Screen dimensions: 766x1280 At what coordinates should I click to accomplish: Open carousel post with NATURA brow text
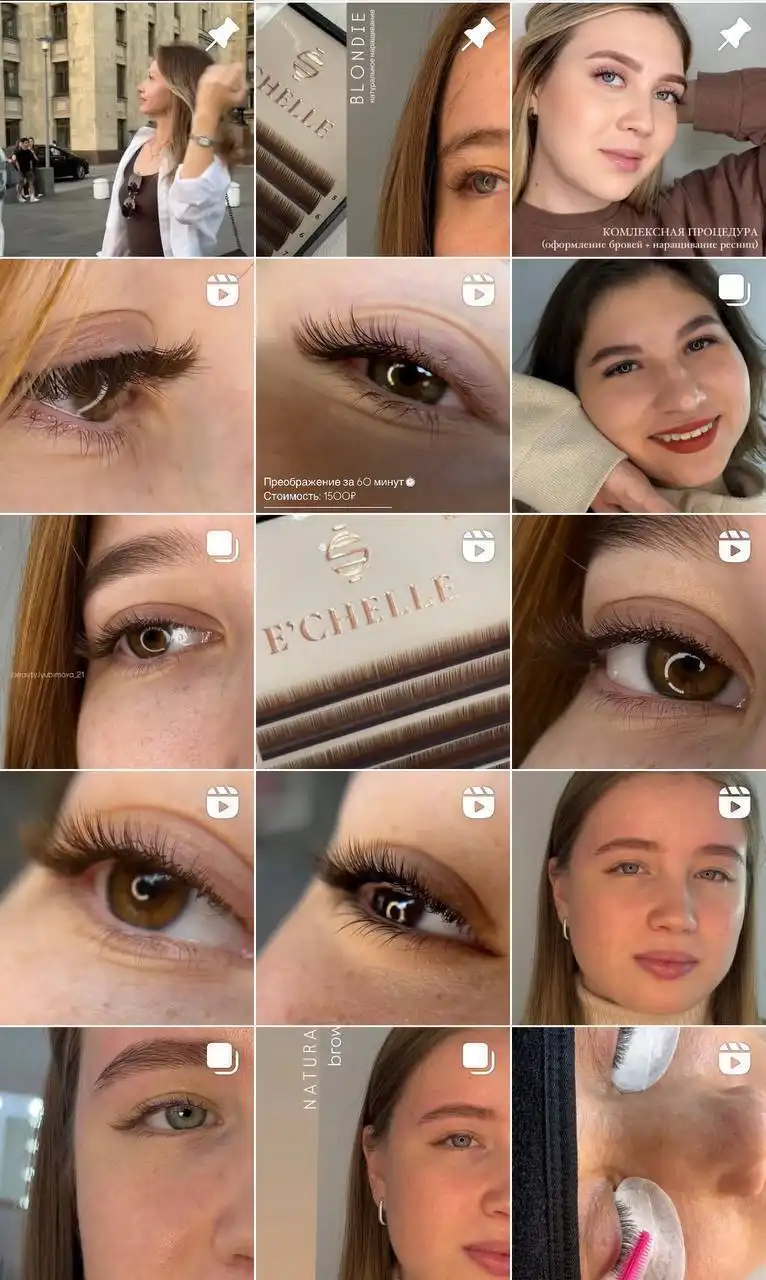(x=383, y=1154)
